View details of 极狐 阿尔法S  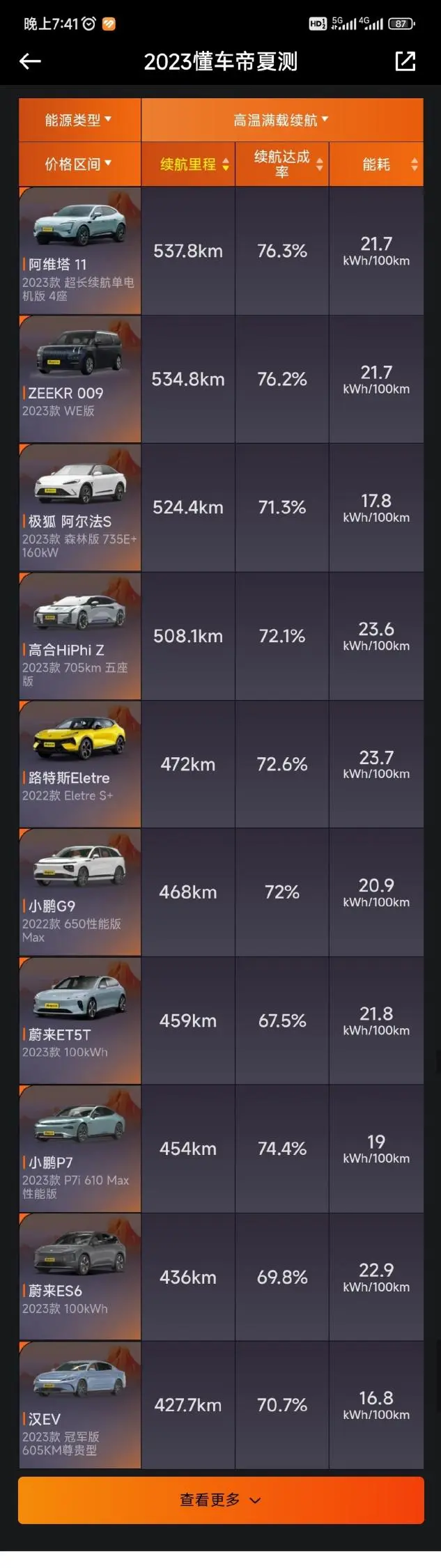coord(80,507)
